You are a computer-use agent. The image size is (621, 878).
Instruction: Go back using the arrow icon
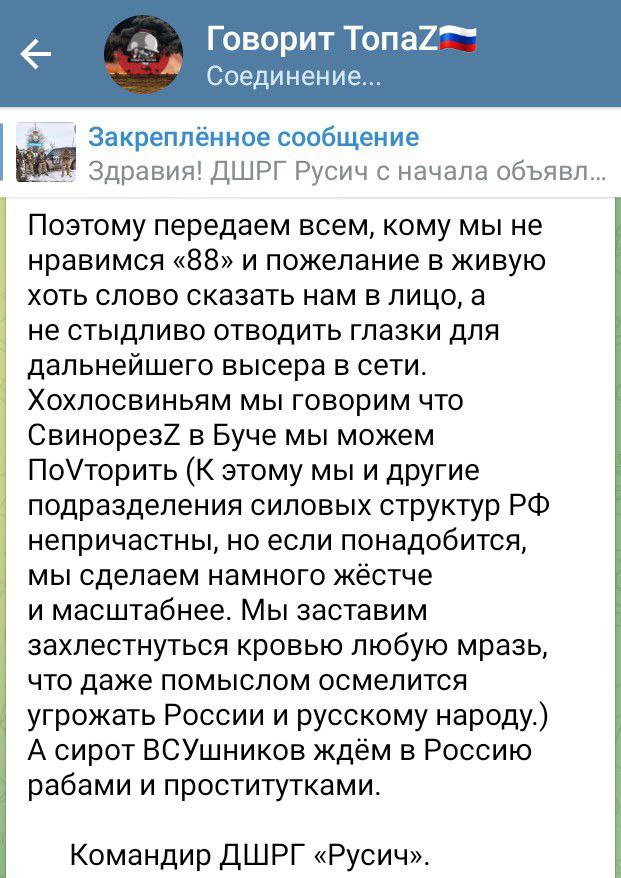click(36, 55)
